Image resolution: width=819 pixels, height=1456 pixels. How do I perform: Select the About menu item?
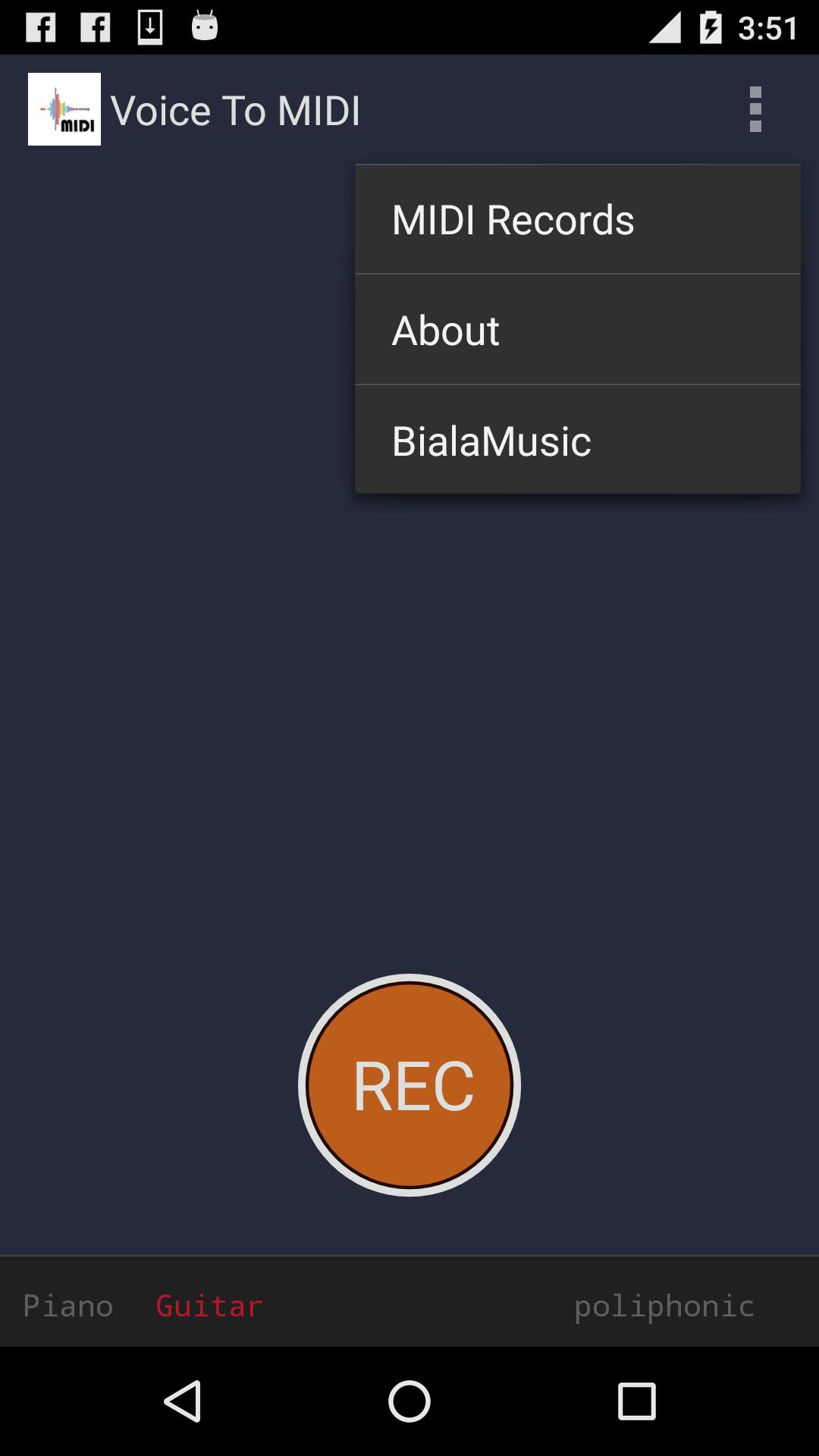[577, 330]
